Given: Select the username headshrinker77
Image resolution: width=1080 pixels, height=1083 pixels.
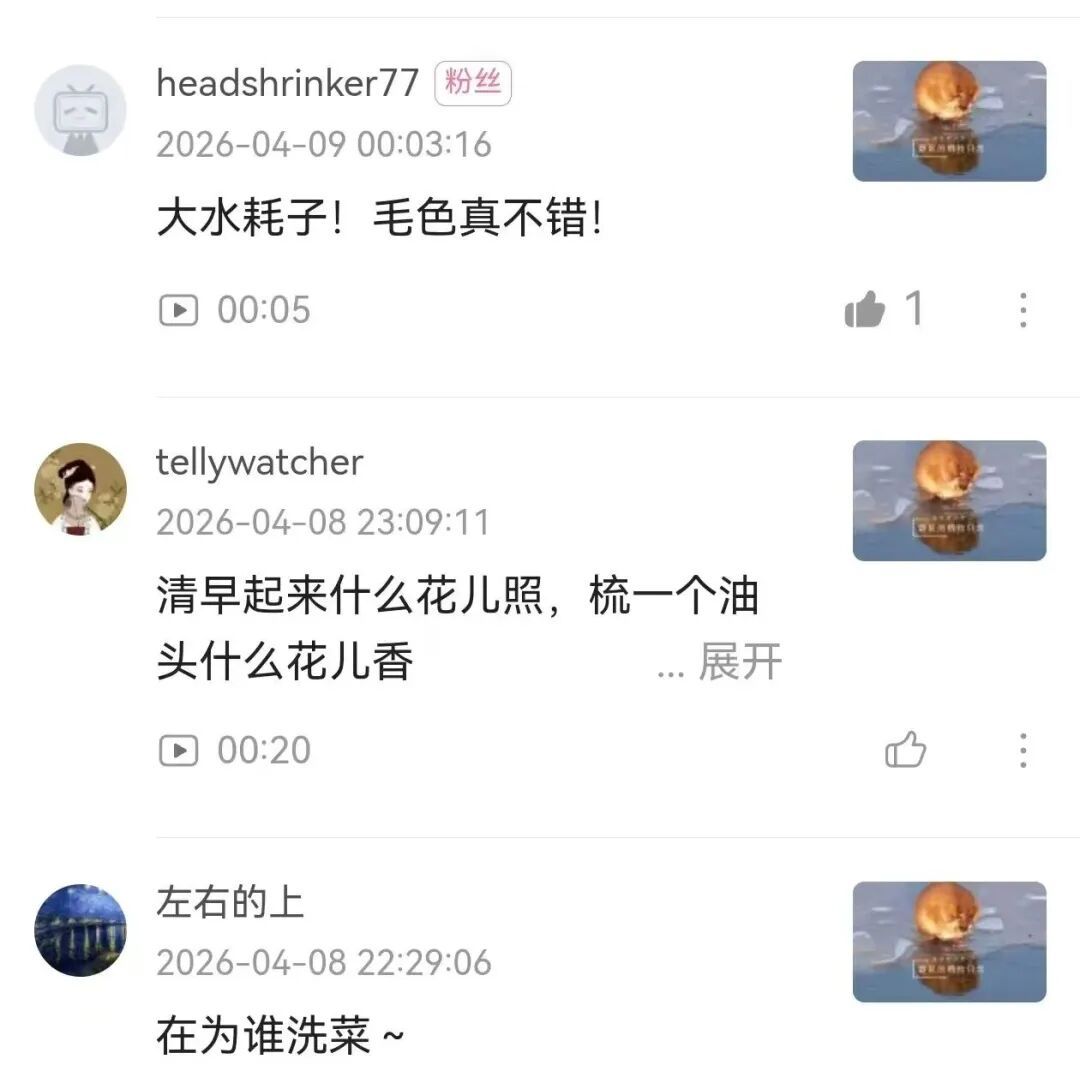Looking at the screenshot, I should [288, 83].
